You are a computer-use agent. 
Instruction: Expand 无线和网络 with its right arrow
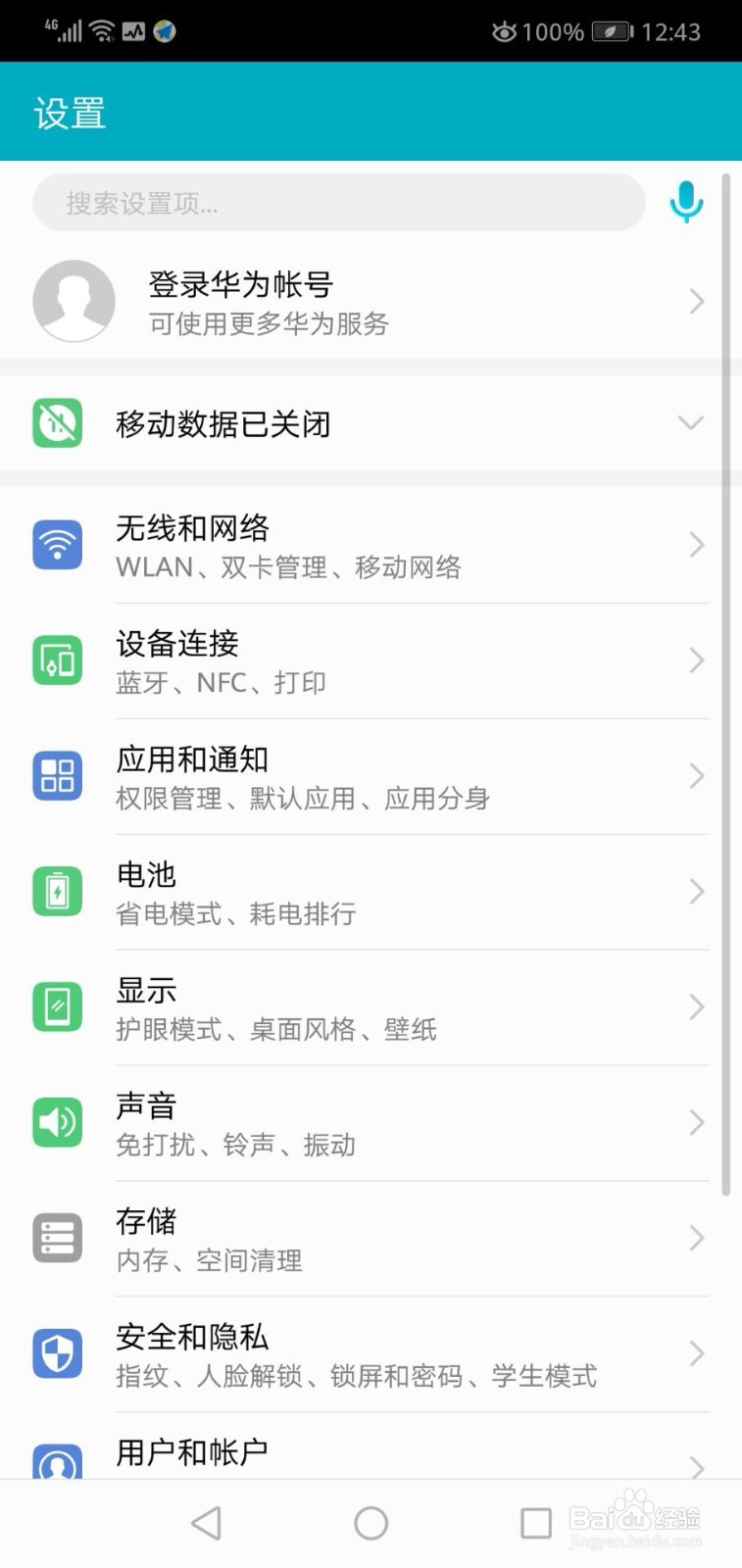pos(697,545)
